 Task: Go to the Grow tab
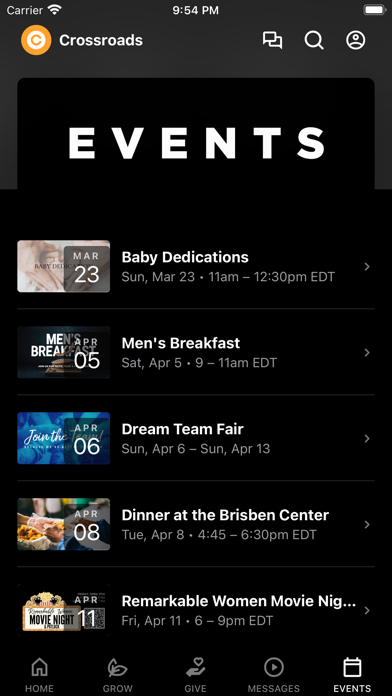click(118, 675)
